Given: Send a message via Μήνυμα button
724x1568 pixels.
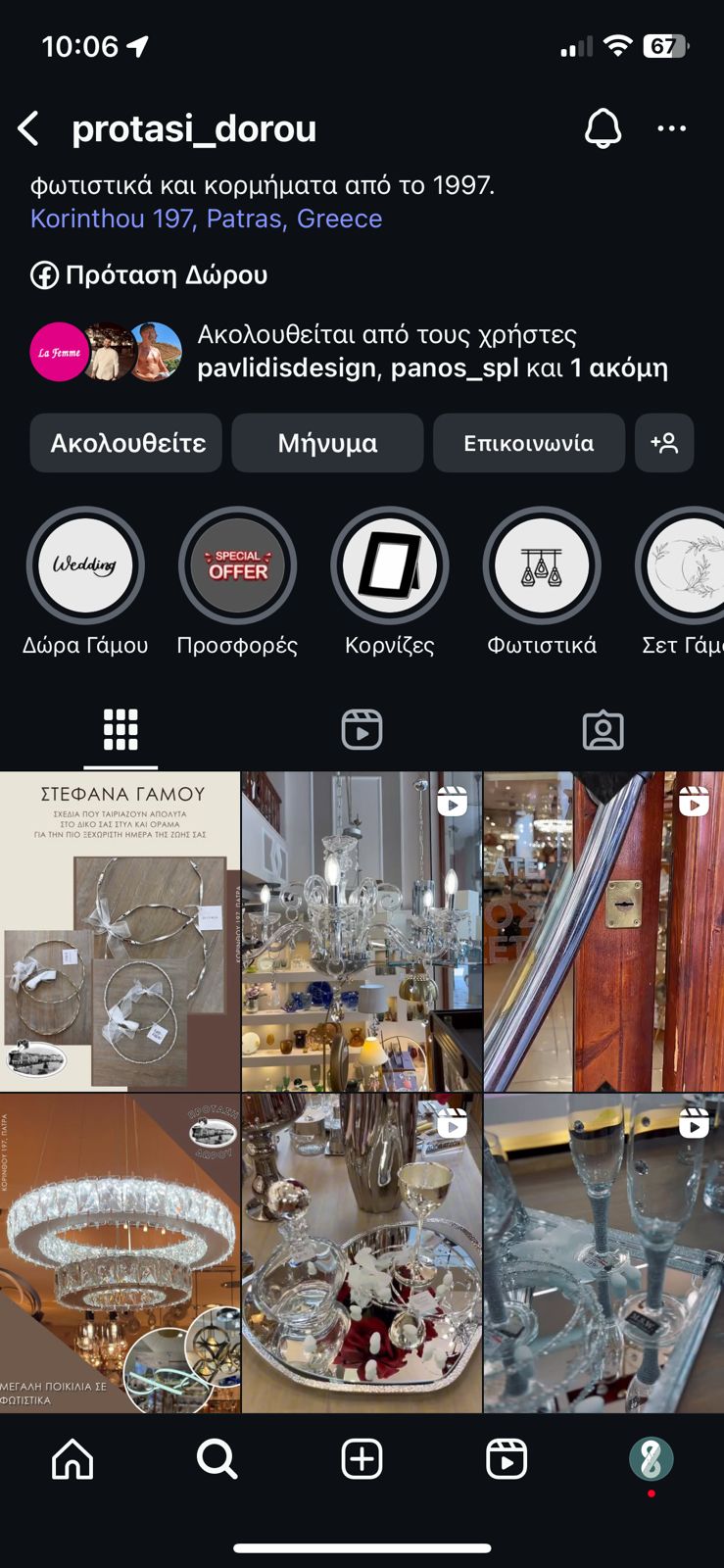Looking at the screenshot, I should (x=327, y=443).
